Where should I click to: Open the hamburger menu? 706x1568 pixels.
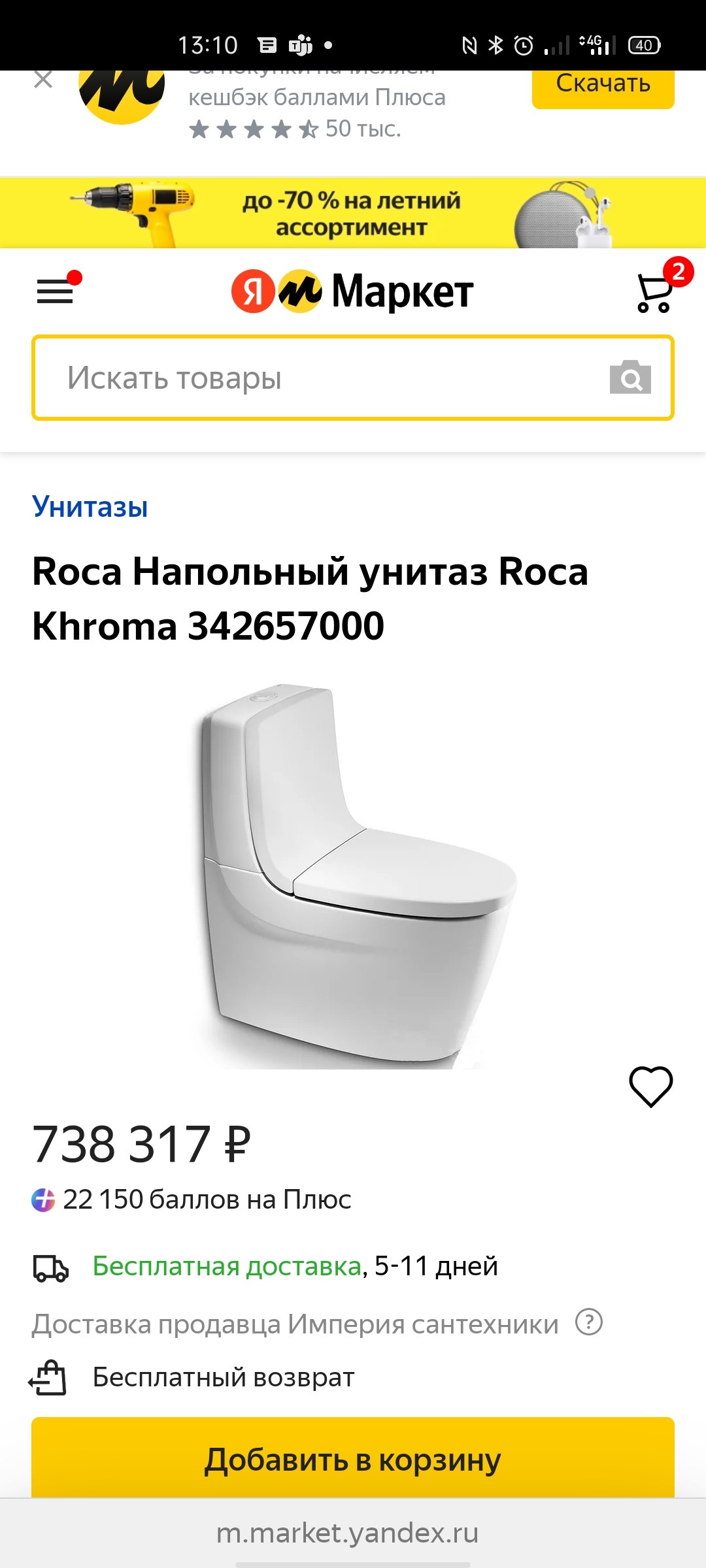[55, 291]
